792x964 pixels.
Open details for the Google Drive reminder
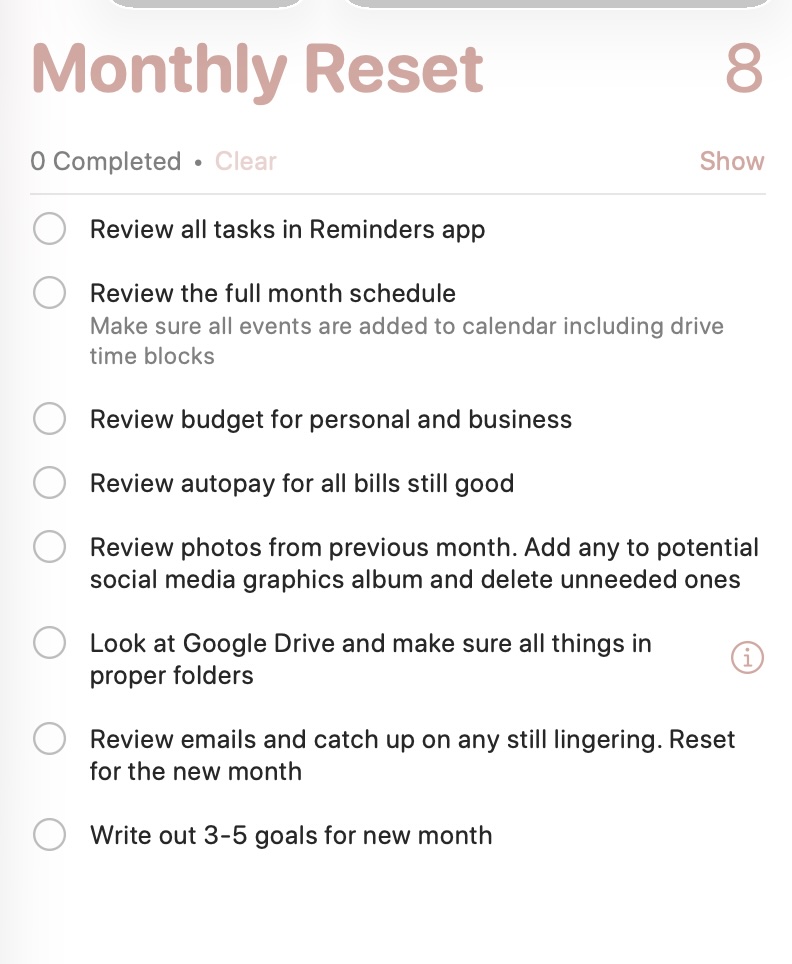746,658
